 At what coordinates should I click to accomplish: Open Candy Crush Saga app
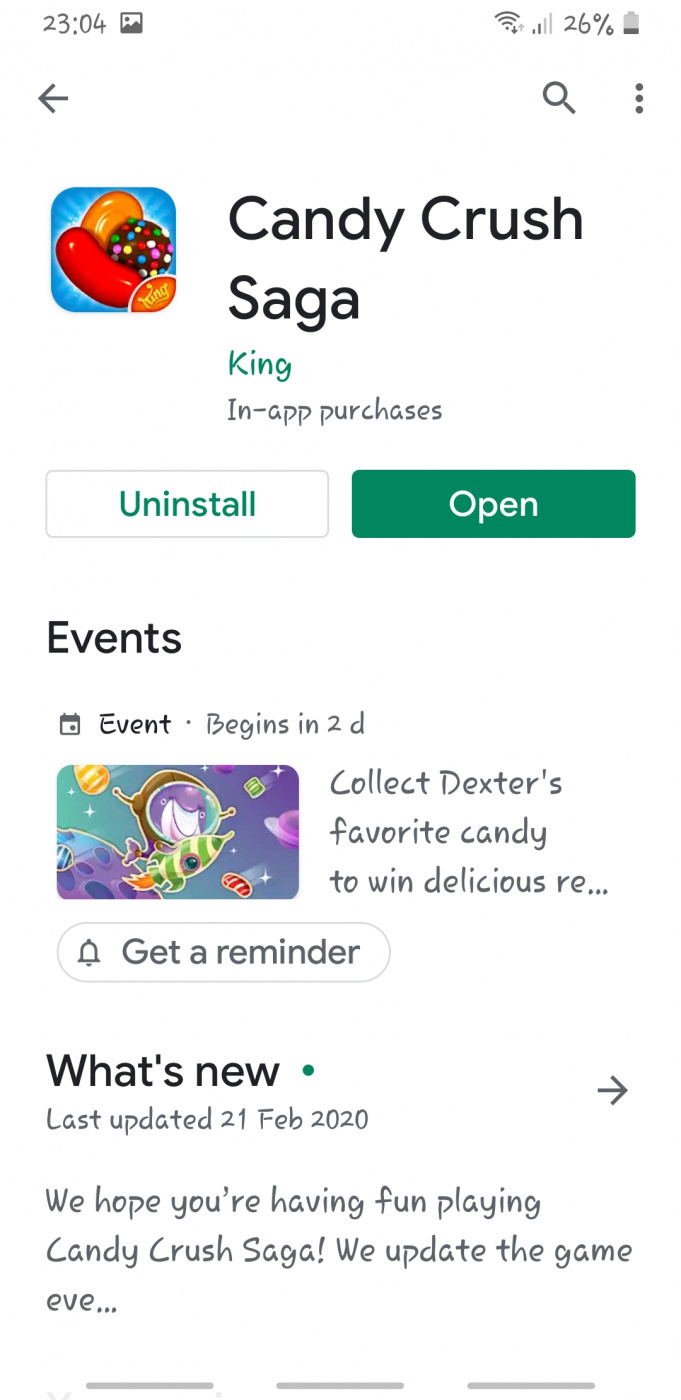tap(493, 504)
